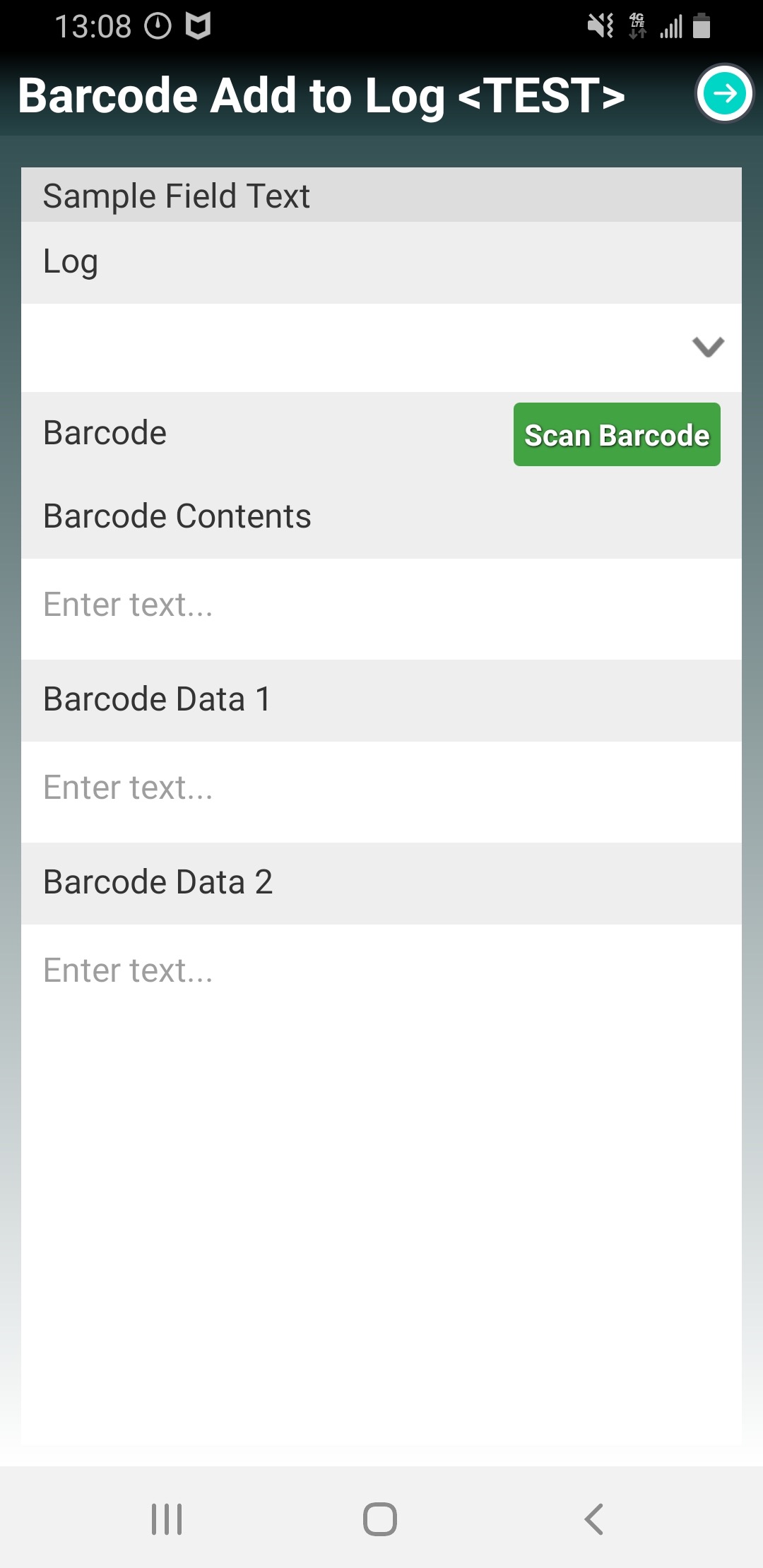Tap the vibrate mute status icon
This screenshot has height=1568, width=763.
point(598,27)
